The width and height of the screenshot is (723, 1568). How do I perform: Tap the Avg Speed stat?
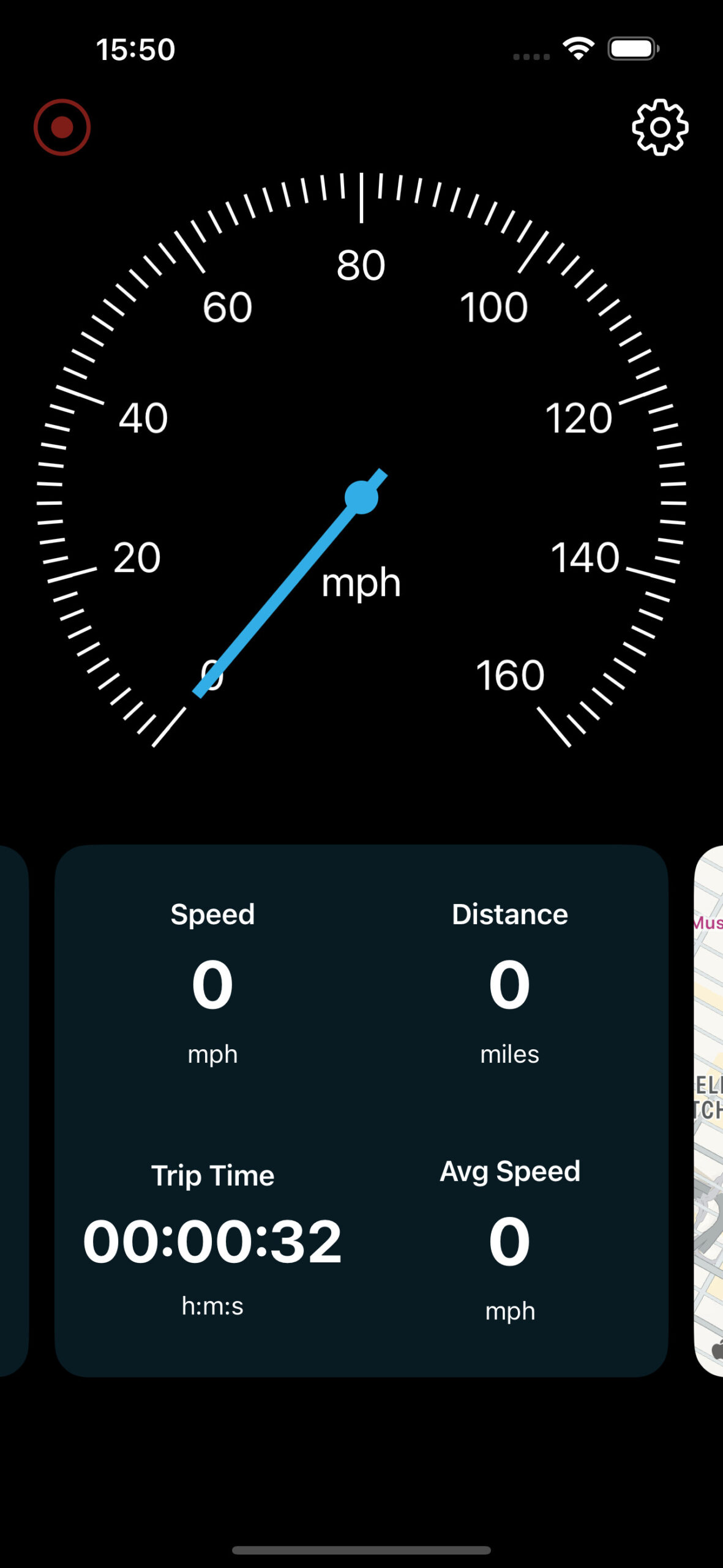click(x=510, y=1241)
